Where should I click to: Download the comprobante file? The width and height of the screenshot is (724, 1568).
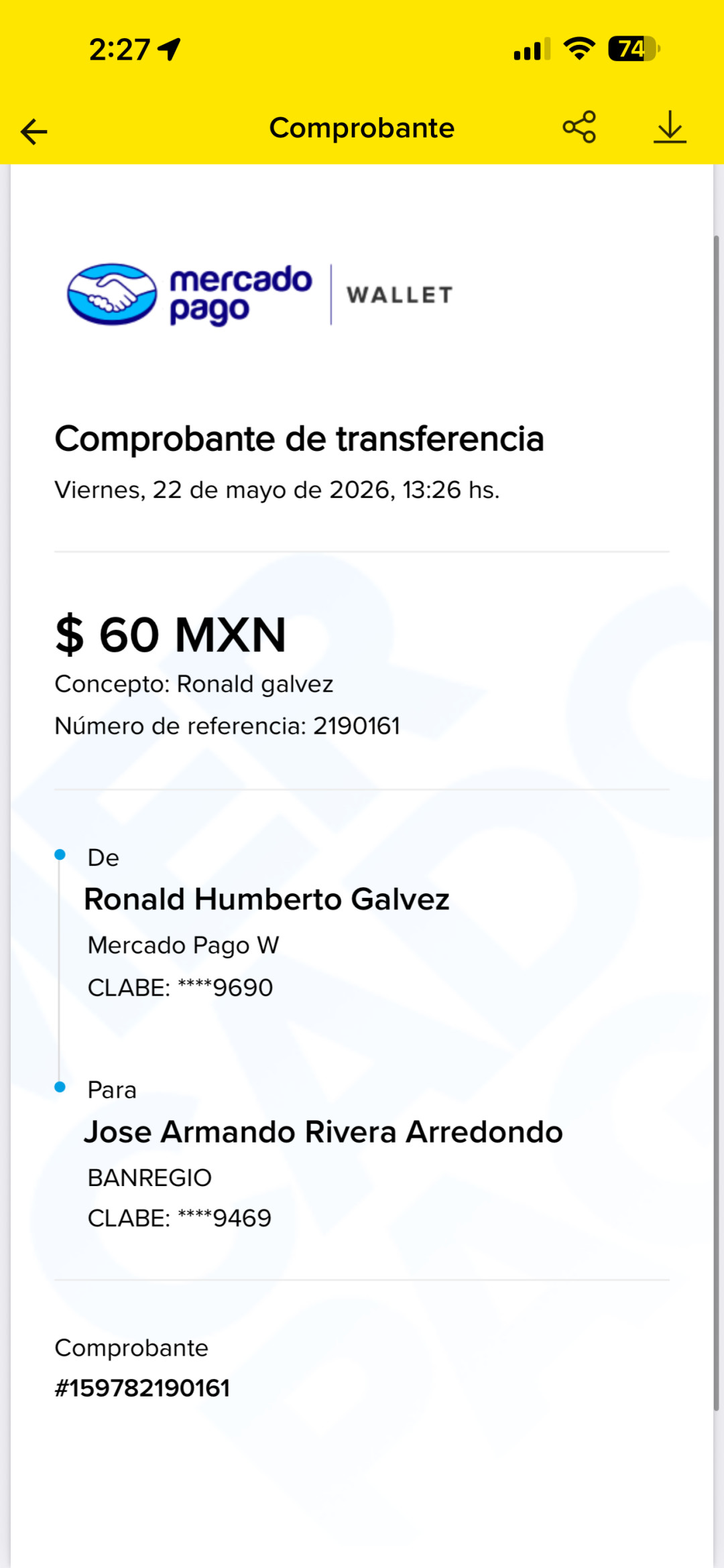(x=670, y=127)
